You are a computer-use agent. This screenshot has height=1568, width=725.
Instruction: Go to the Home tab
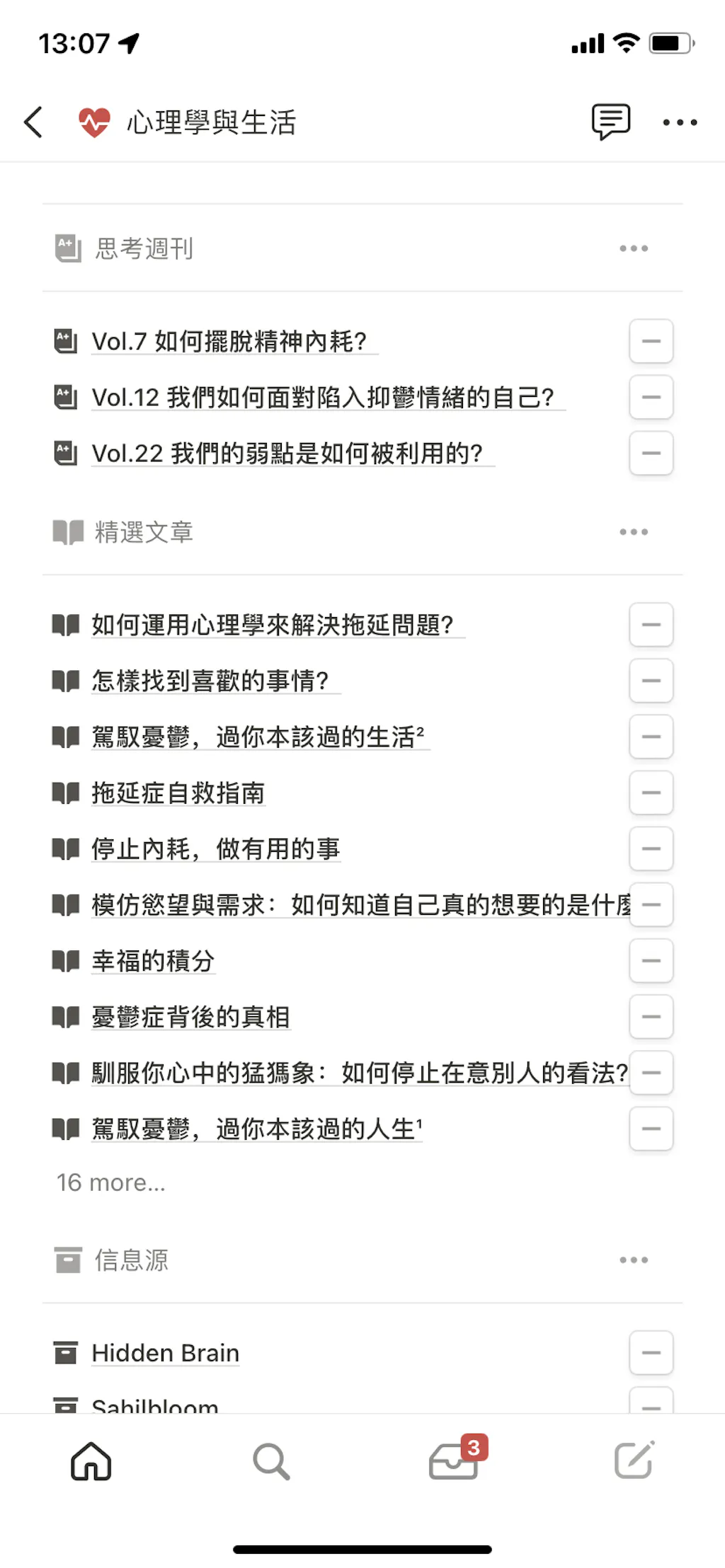pos(91,1461)
